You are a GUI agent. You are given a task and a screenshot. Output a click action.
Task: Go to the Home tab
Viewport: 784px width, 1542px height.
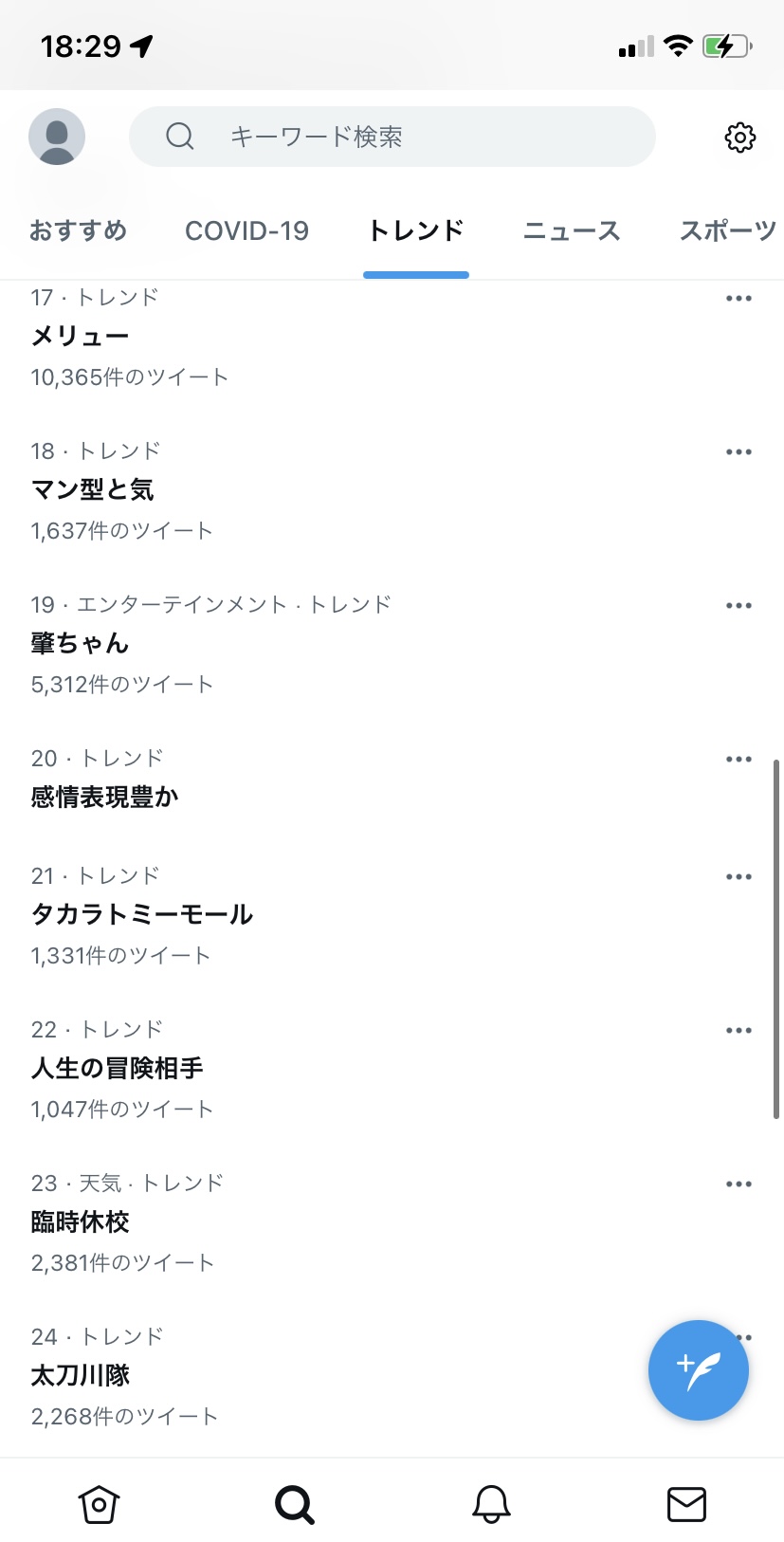click(x=99, y=1504)
